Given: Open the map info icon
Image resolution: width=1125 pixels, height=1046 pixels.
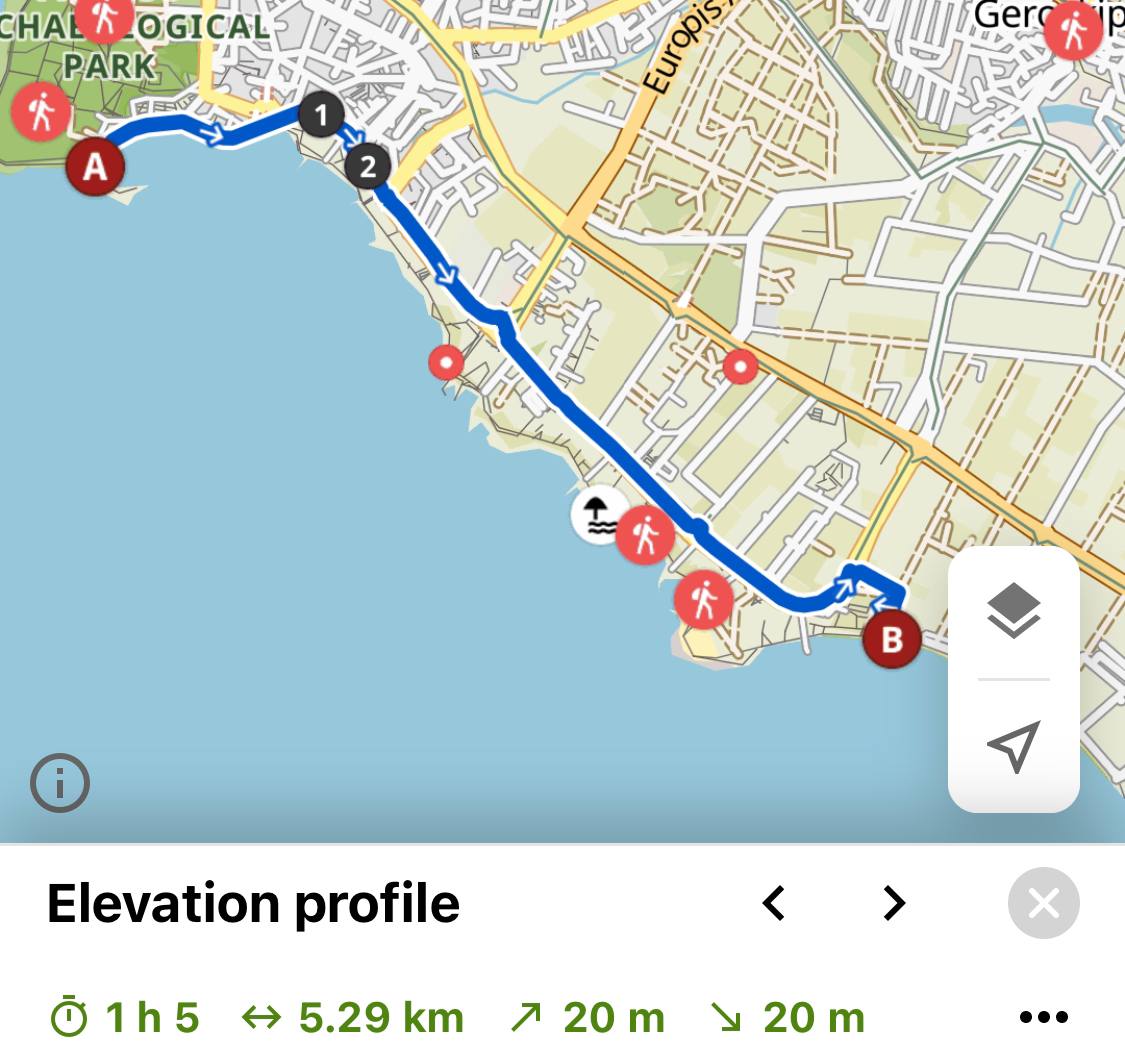Looking at the screenshot, I should pyautogui.click(x=60, y=783).
